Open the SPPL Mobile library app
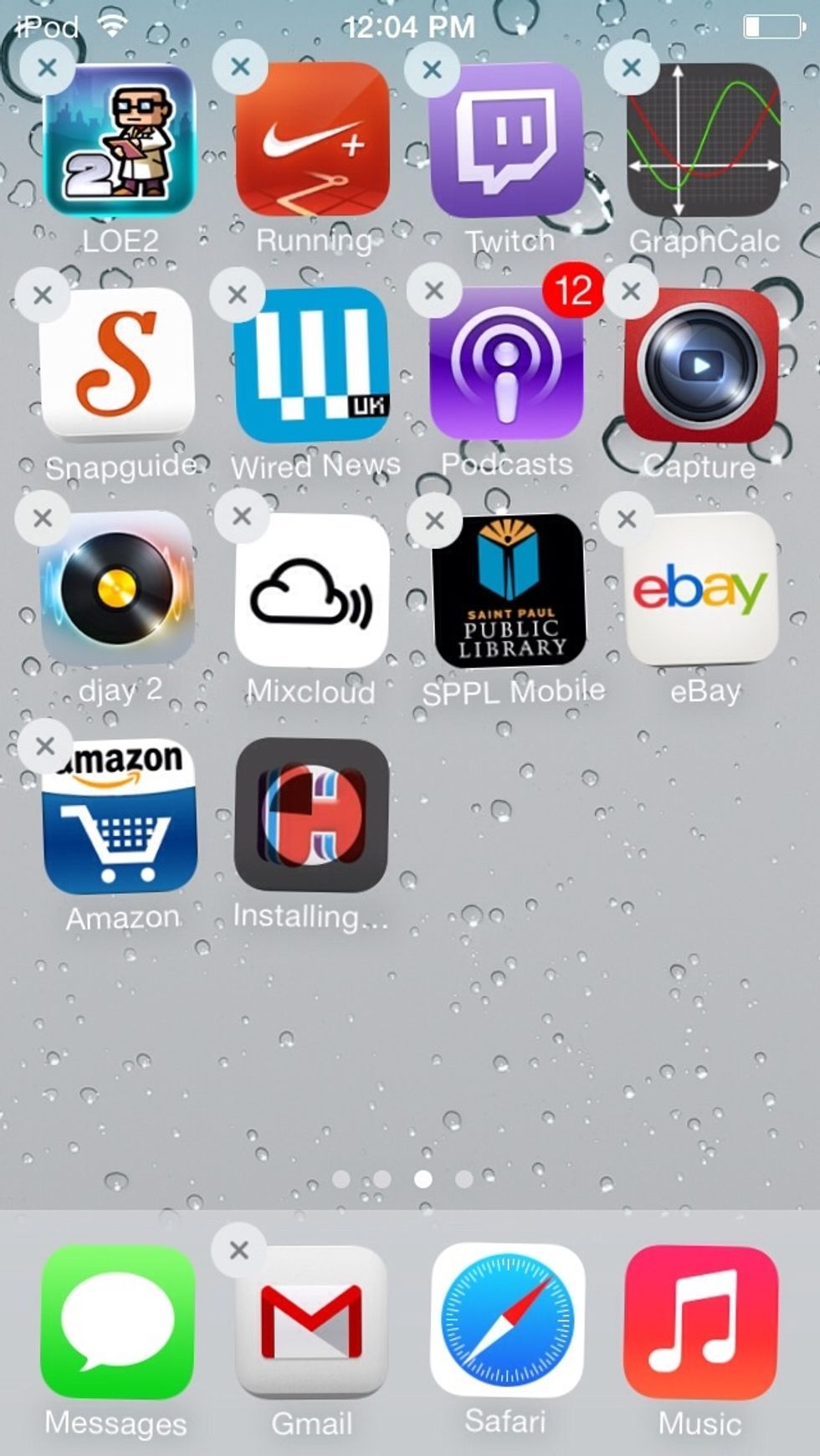820x1456 pixels. (x=508, y=591)
